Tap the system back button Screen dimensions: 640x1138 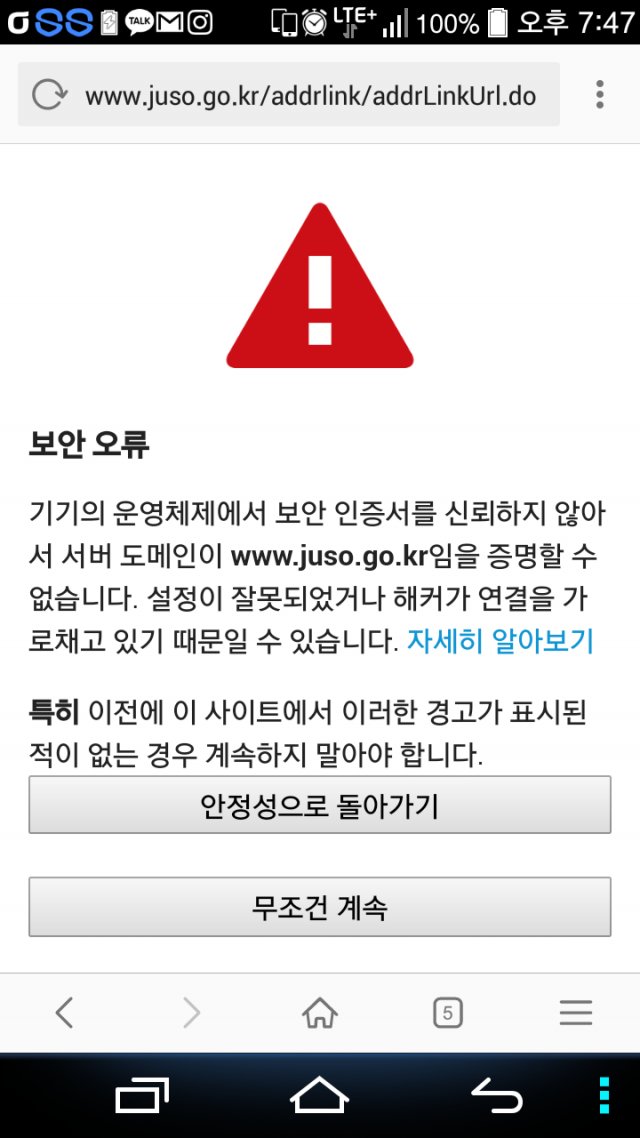click(x=497, y=1096)
